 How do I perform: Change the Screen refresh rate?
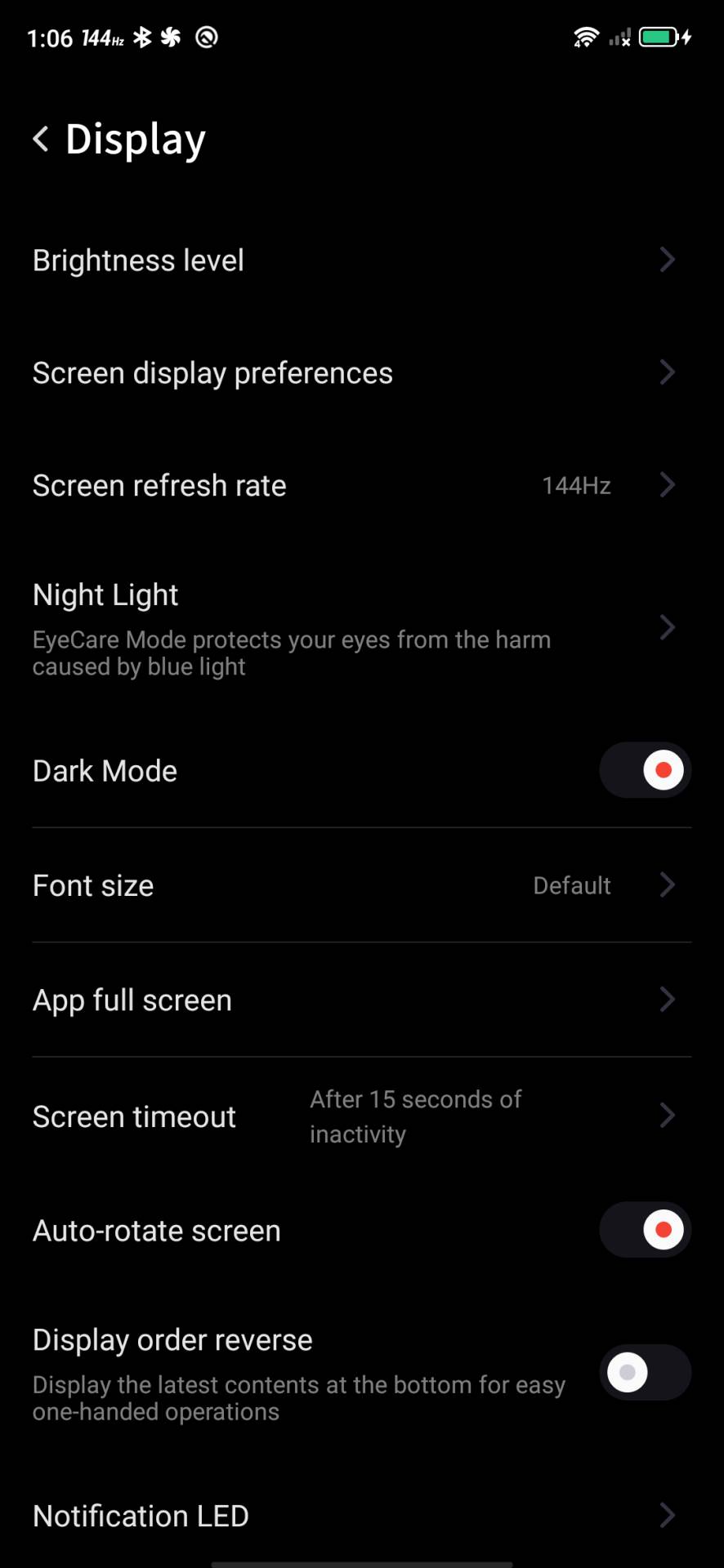[361, 486]
